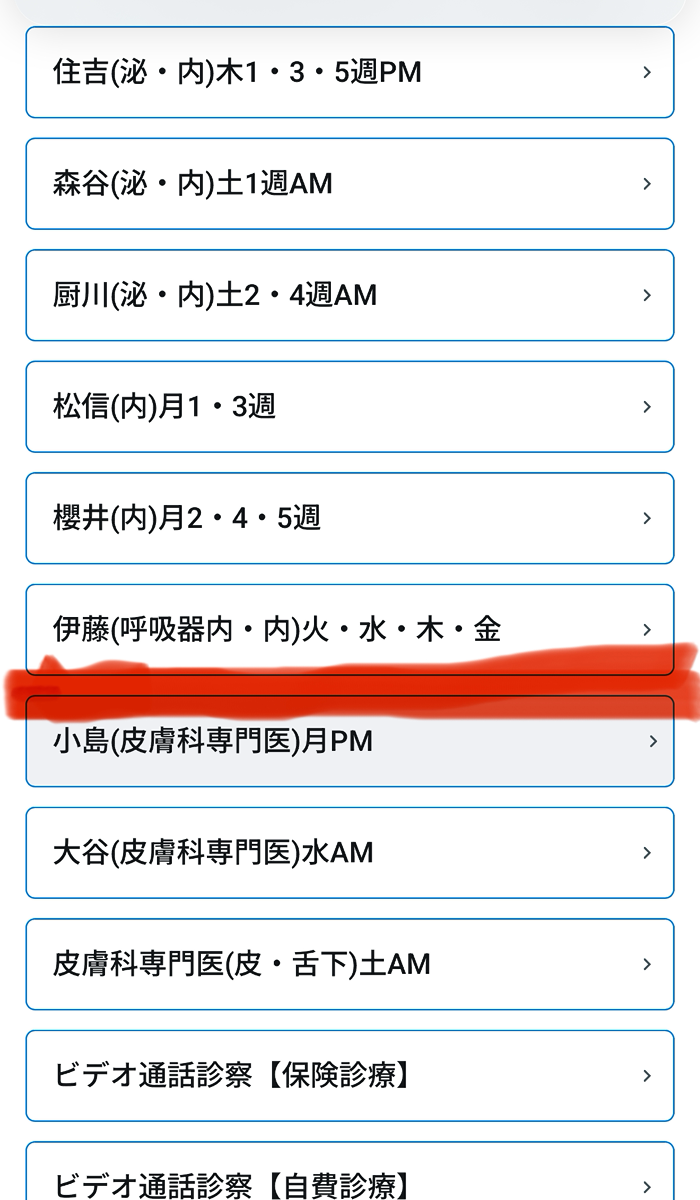Select ビデオ通話診察【自費診療】
This screenshot has height=1200, width=700.
(x=350, y=1172)
